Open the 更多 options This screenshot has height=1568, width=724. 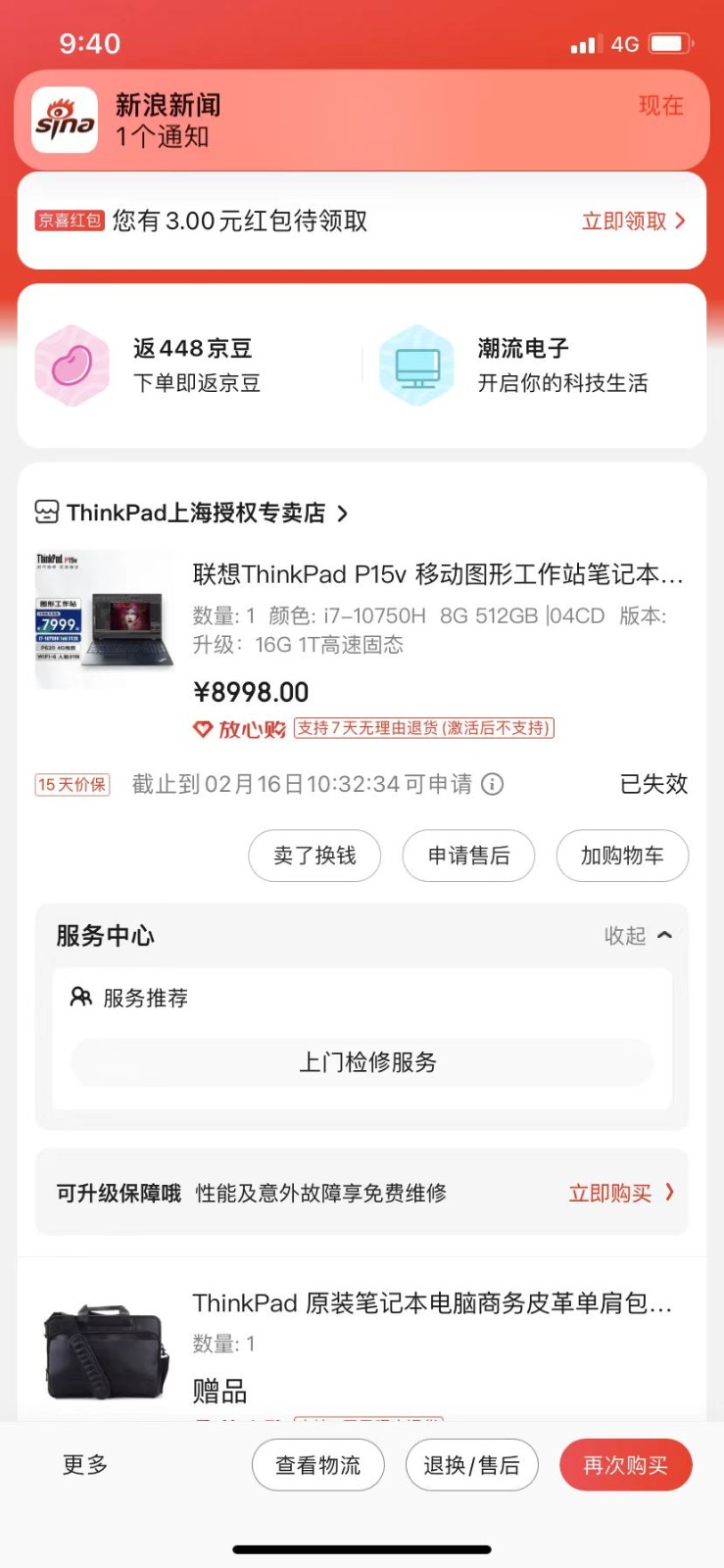pos(85,1465)
